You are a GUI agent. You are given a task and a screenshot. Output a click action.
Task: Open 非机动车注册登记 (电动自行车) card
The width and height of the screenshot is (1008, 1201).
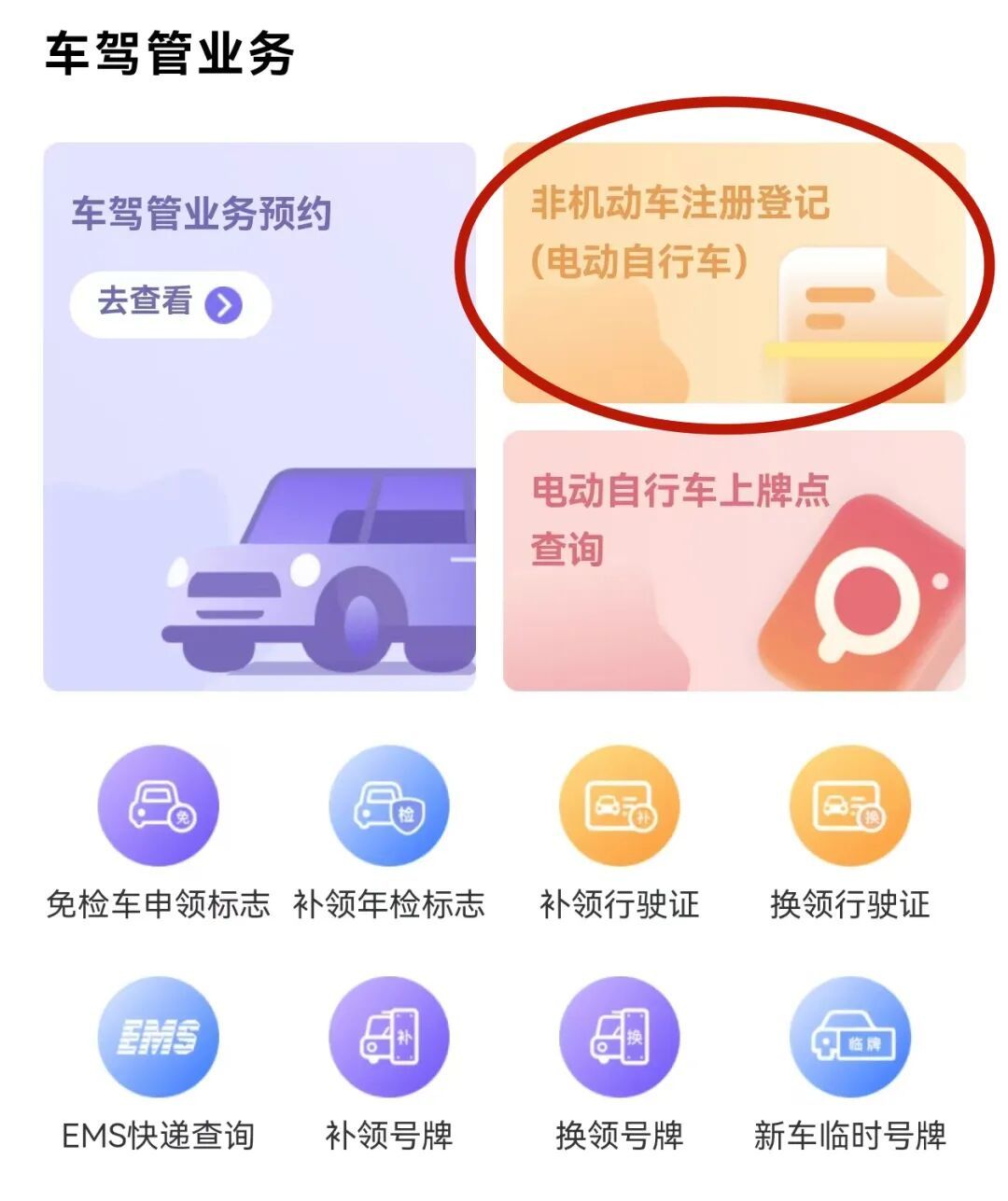pos(734,272)
